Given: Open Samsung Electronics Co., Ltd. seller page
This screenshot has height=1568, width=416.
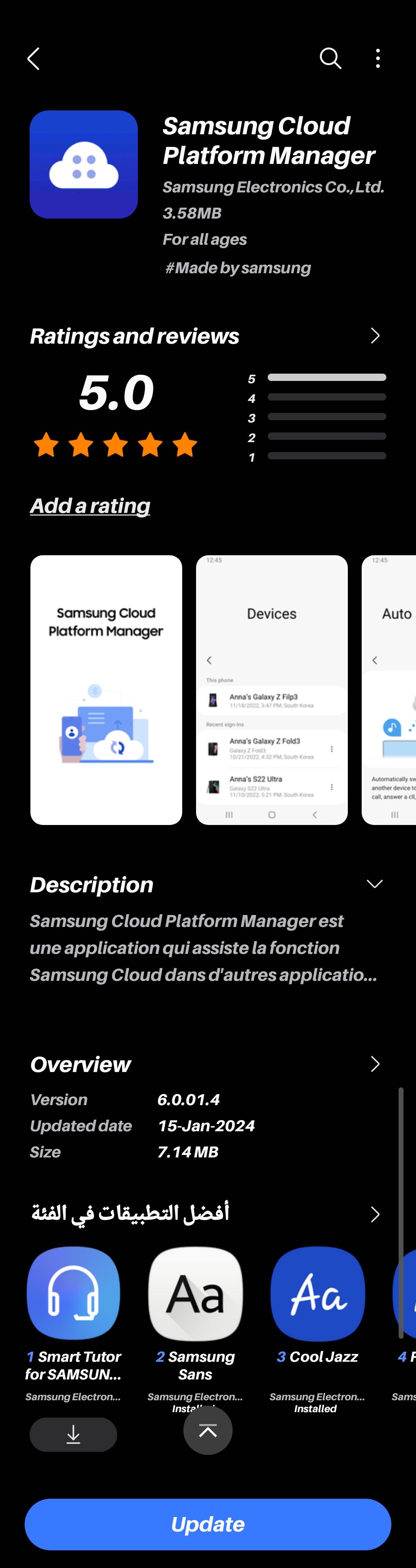Looking at the screenshot, I should tap(273, 187).
